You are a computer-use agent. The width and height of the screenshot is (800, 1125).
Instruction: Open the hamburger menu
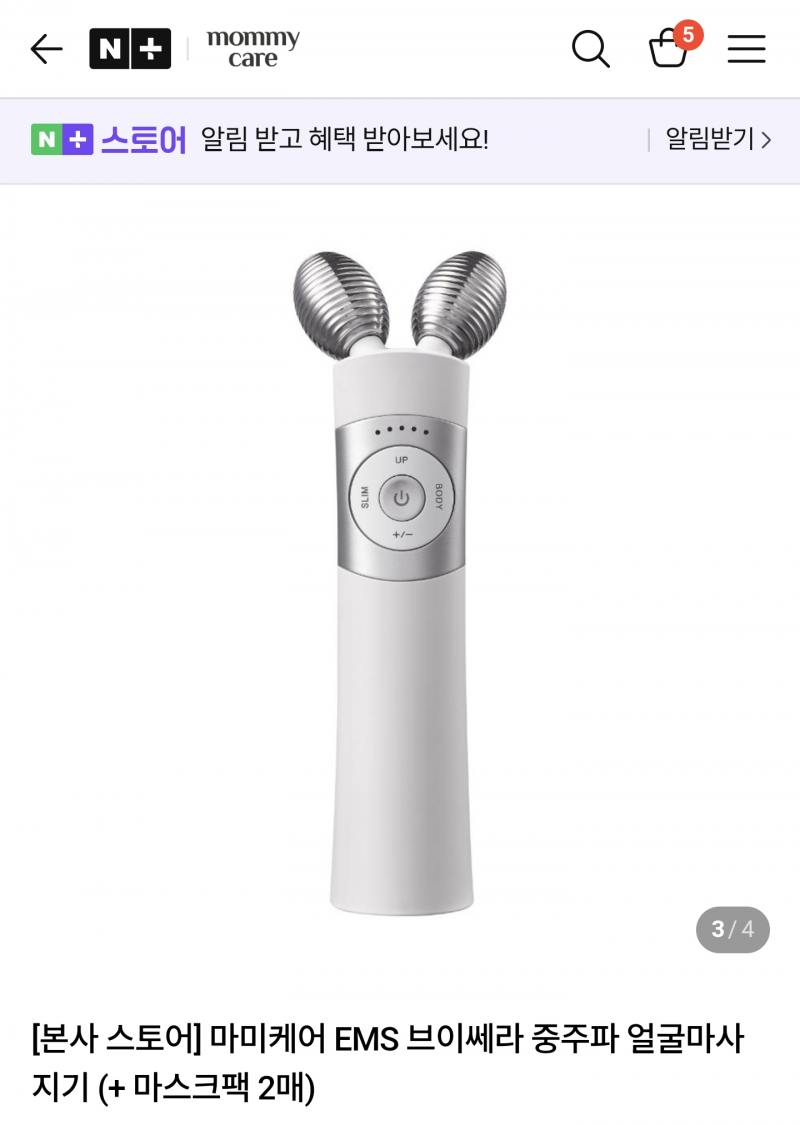(746, 48)
